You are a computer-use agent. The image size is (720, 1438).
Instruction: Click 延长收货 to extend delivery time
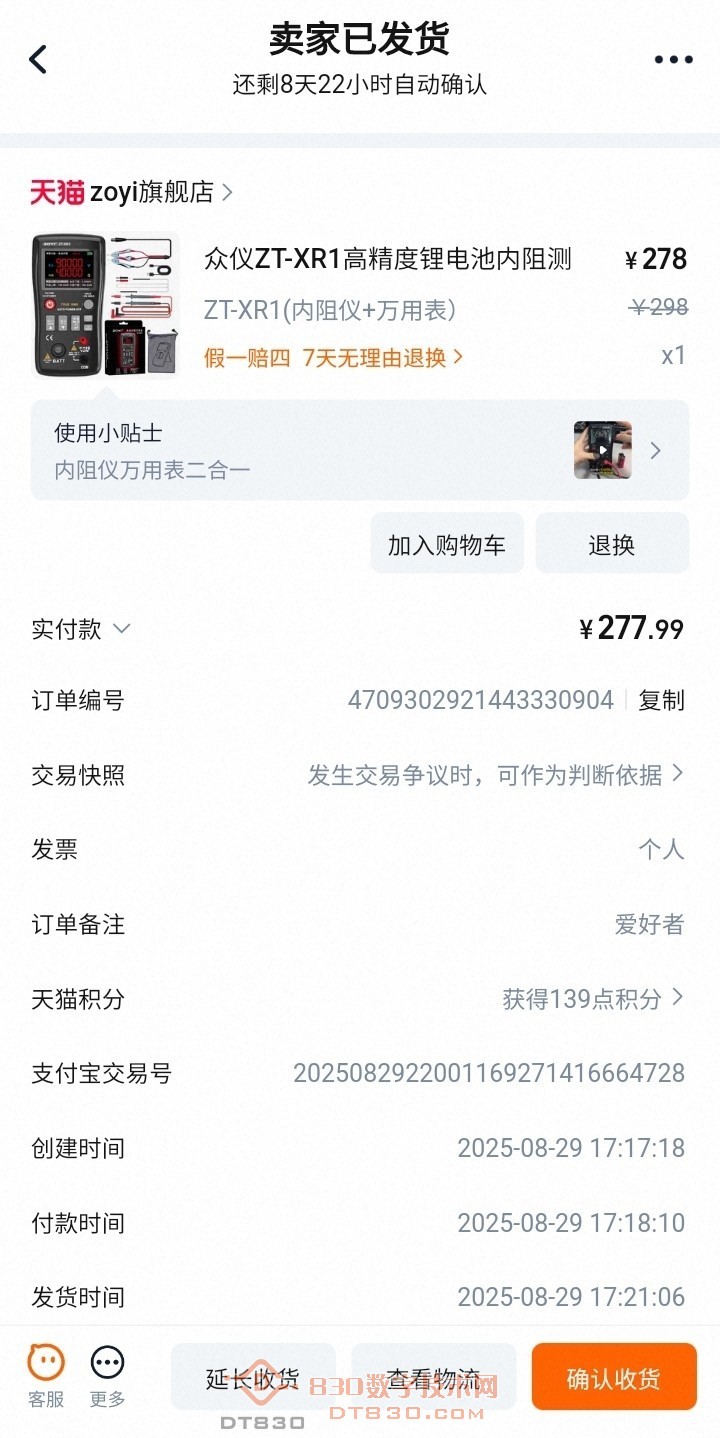click(253, 1377)
